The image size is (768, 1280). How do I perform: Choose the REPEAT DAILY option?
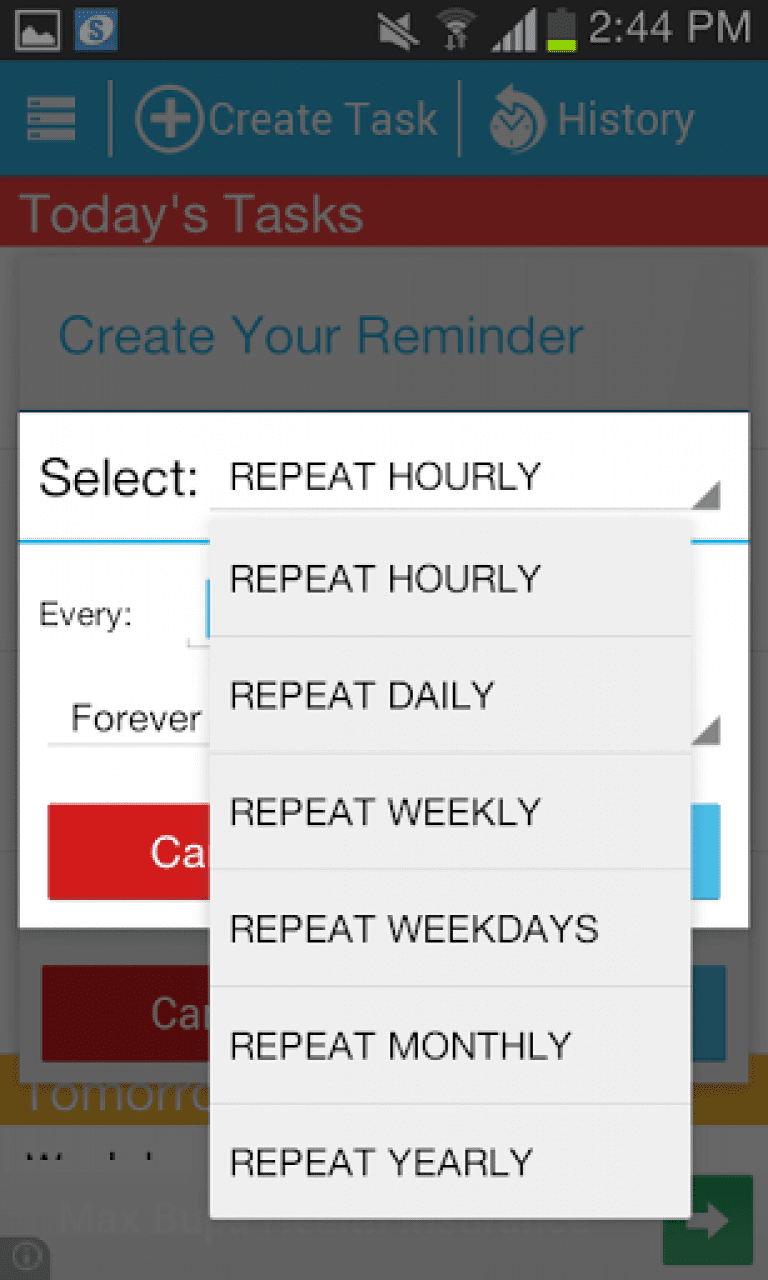pos(450,695)
